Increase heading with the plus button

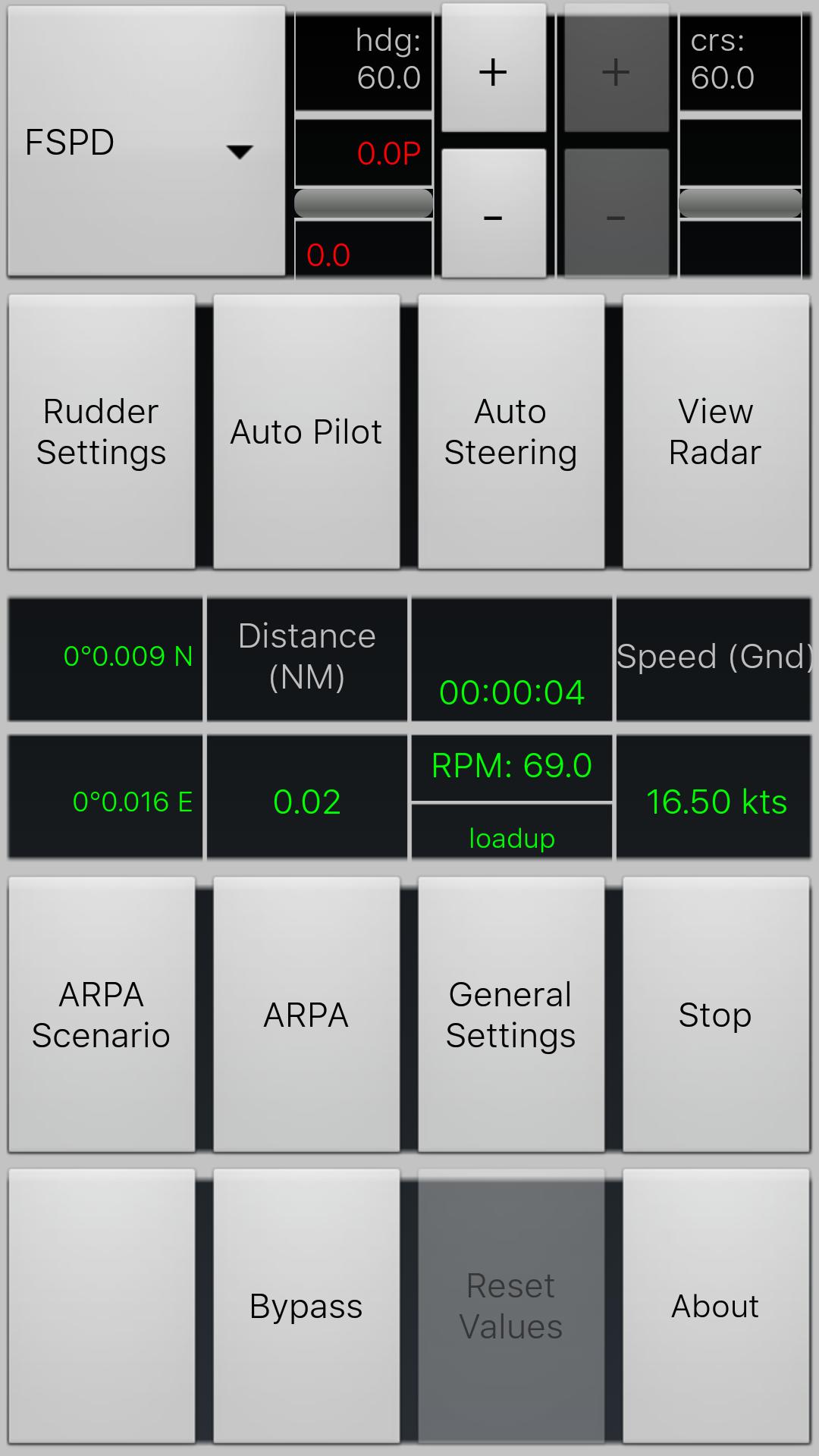point(493,70)
